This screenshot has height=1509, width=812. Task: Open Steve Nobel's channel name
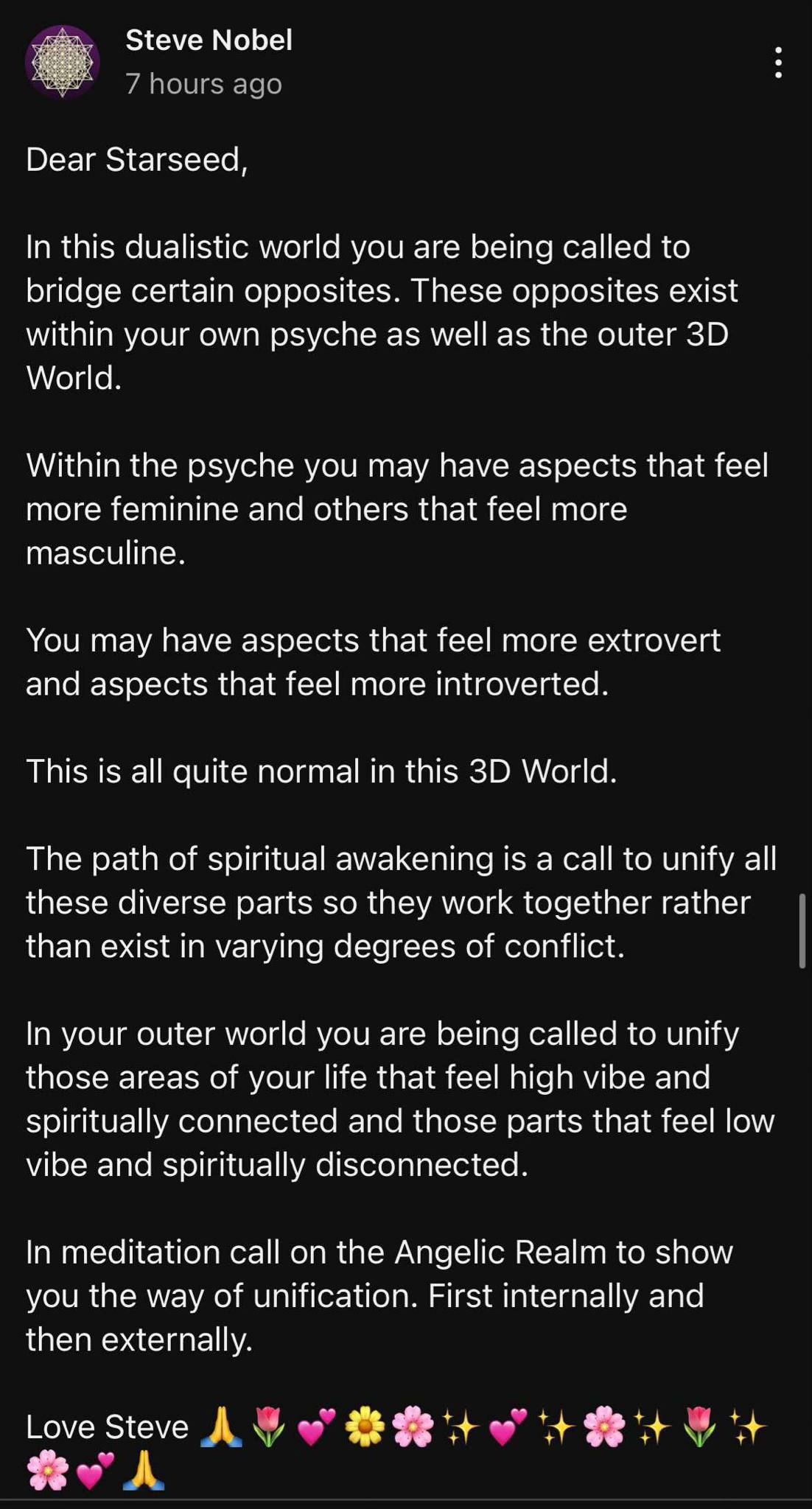[x=209, y=40]
